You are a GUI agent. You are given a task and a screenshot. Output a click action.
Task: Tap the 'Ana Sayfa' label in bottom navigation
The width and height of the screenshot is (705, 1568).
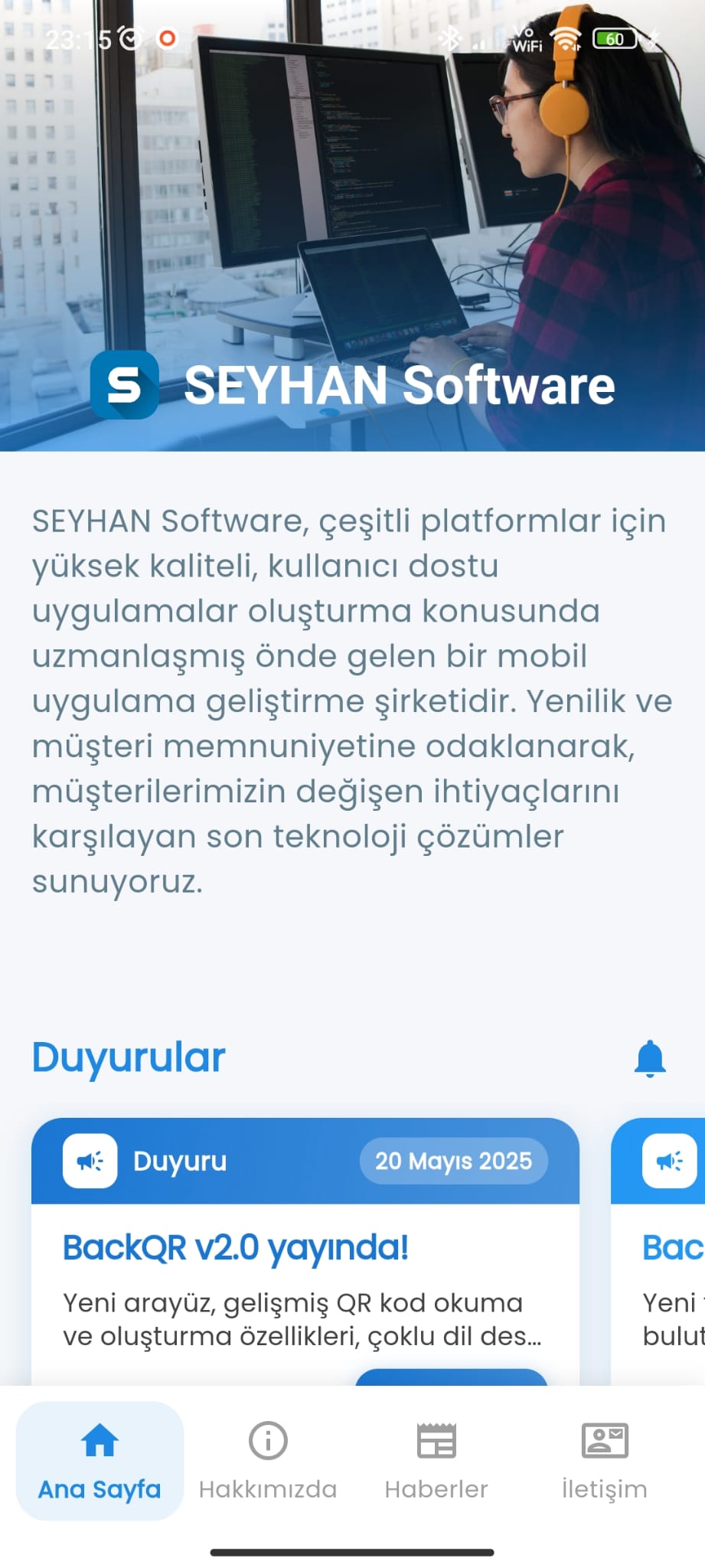tap(100, 1489)
